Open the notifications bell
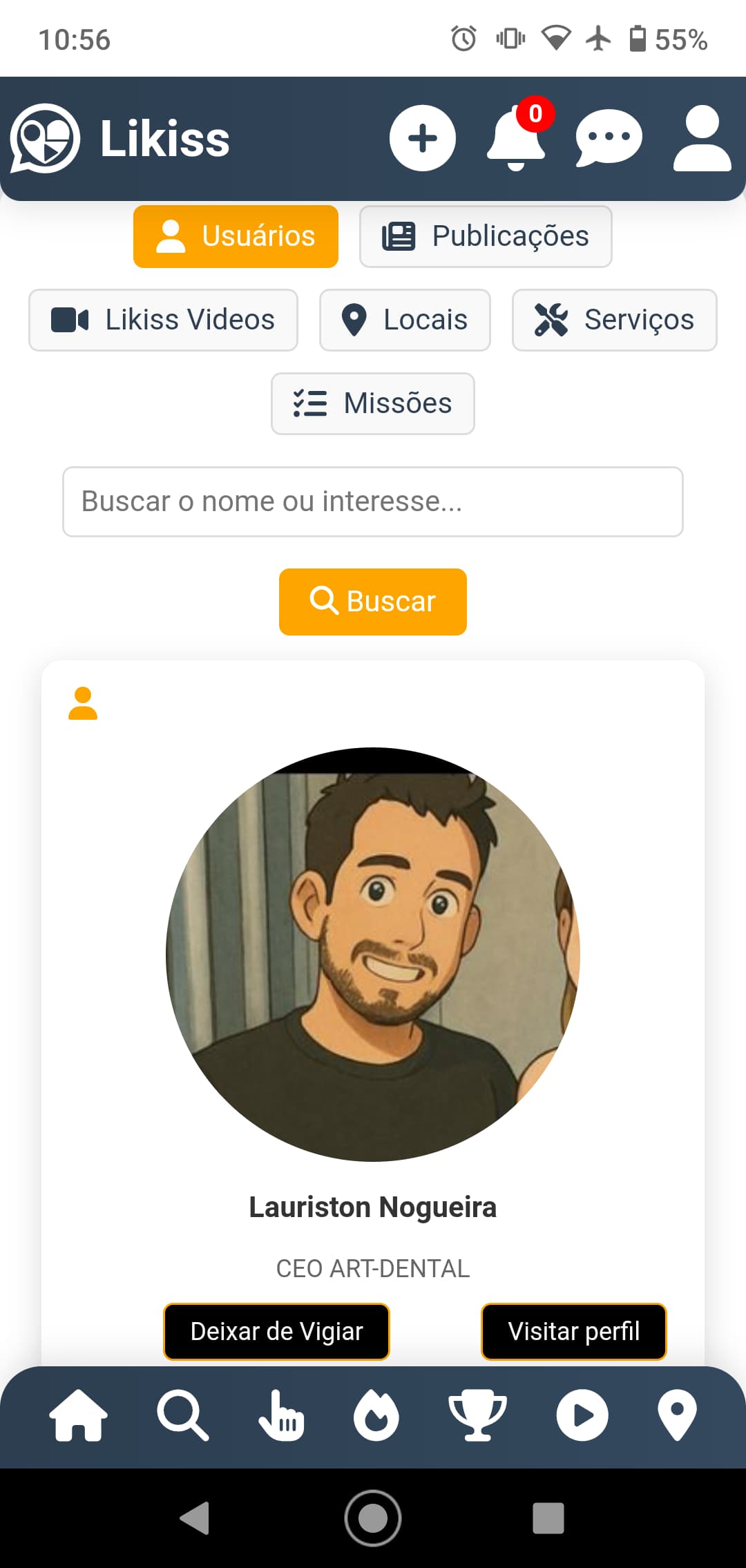This screenshot has width=746, height=1568. [x=516, y=138]
